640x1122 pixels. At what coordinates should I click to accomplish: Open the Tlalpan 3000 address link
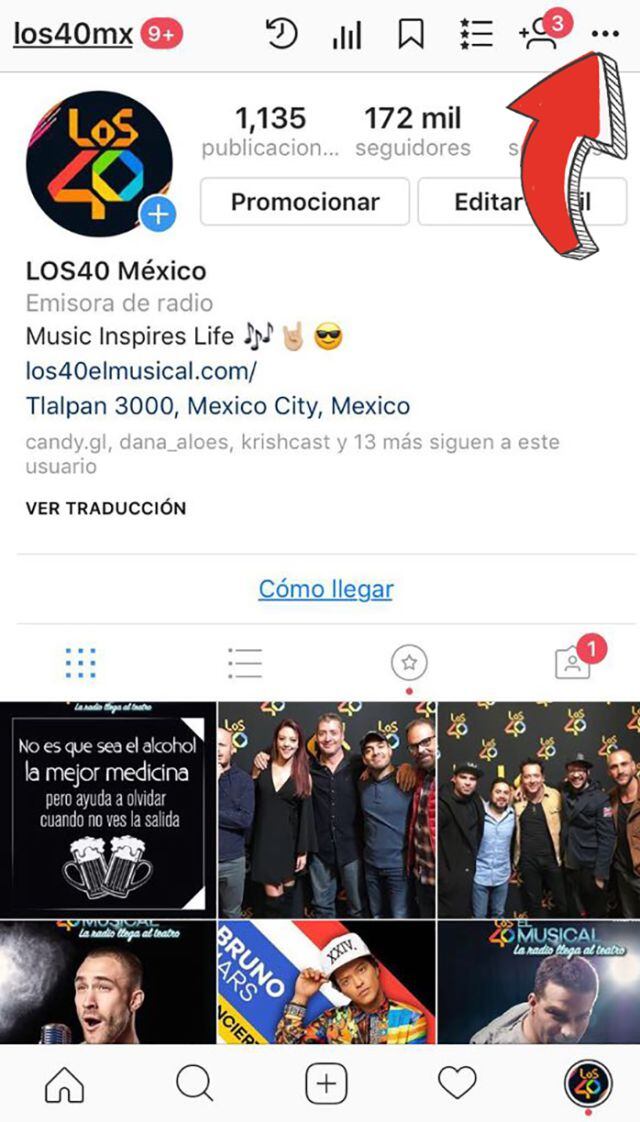pyautogui.click(x=218, y=407)
